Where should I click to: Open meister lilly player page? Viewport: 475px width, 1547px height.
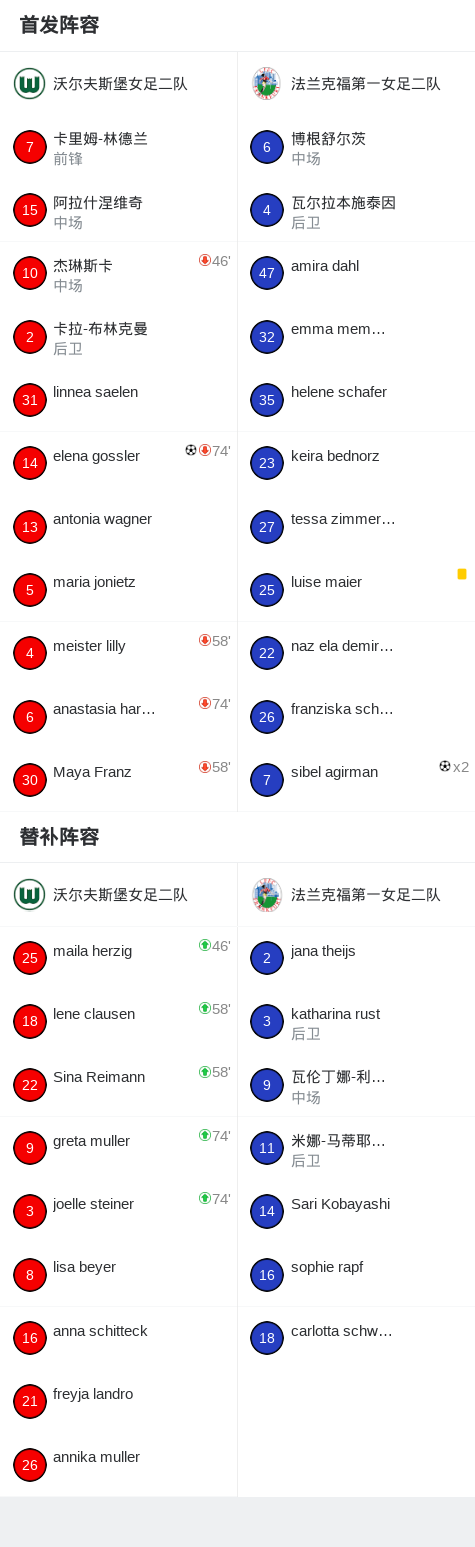point(118,653)
